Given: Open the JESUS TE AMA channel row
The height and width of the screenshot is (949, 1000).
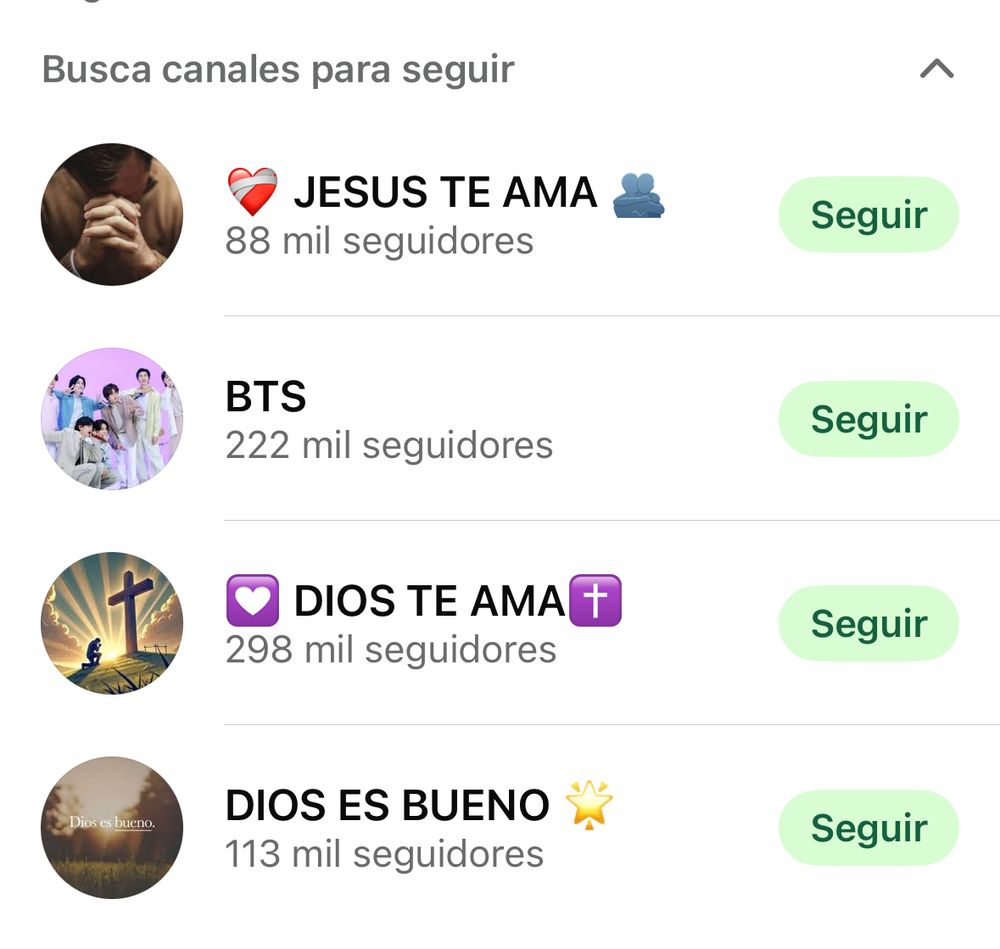Looking at the screenshot, I should click(445, 213).
